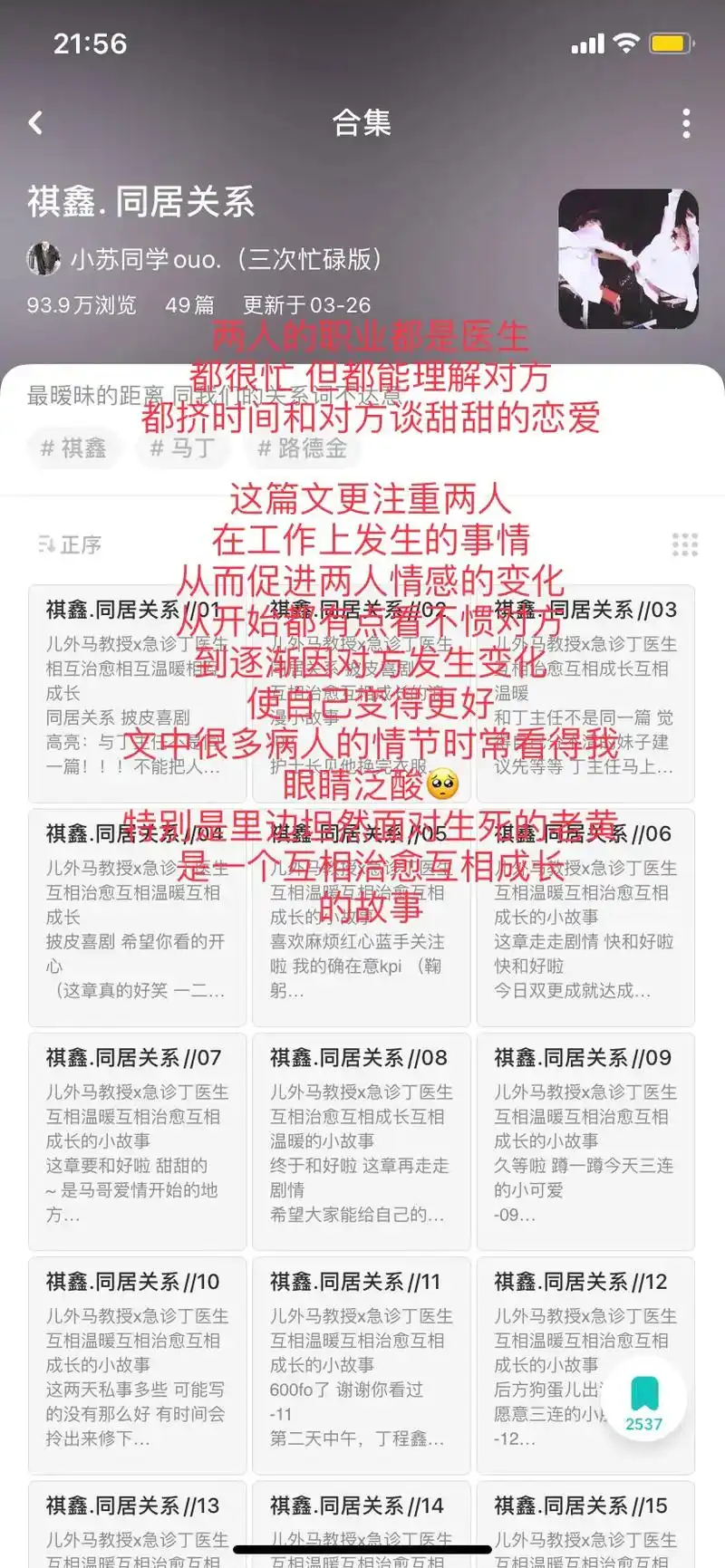The height and width of the screenshot is (1568, 725).
Task: Open chapter 祺鑫.同居关系 //08
Action: pos(361,1140)
